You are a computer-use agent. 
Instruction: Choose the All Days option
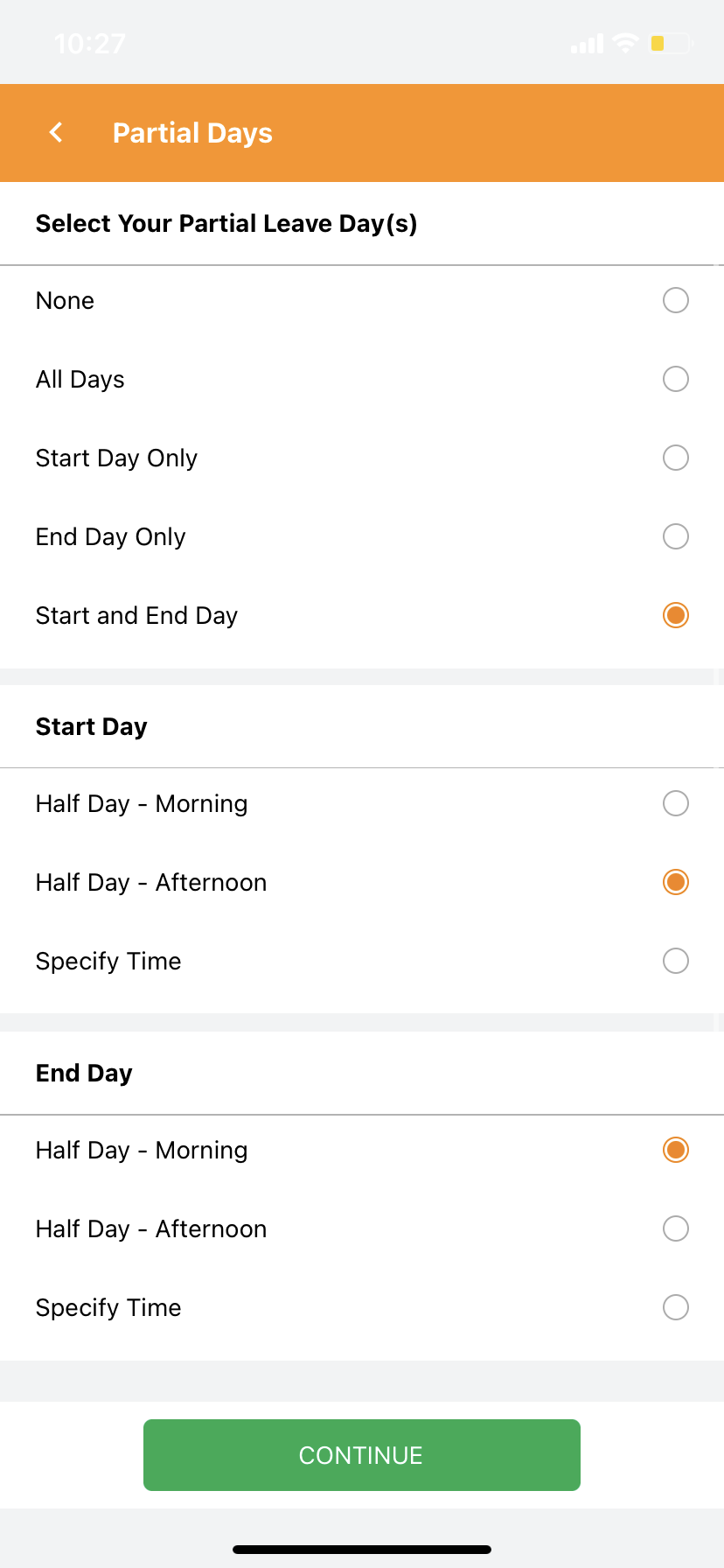(675, 379)
